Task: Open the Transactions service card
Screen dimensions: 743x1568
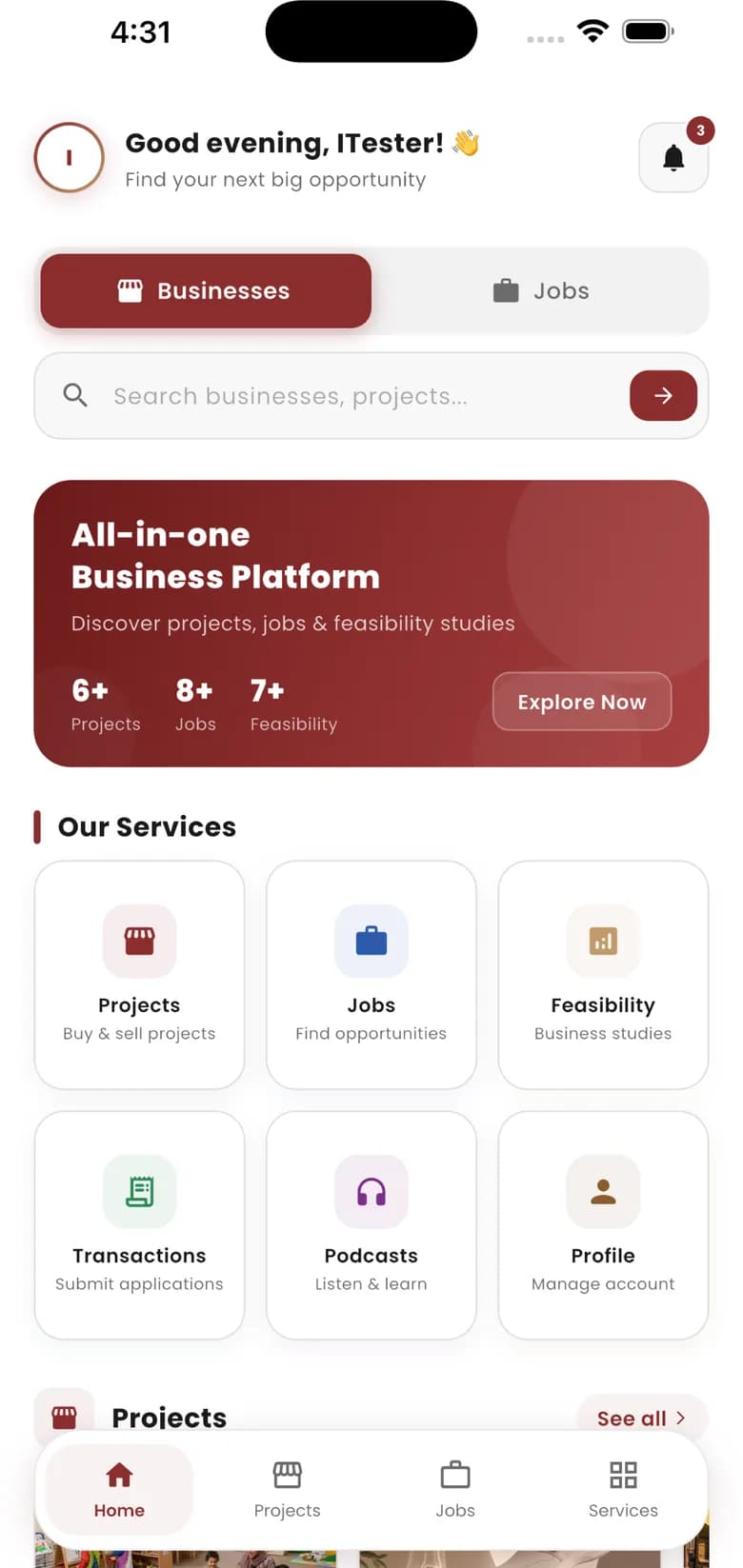Action: click(x=139, y=1225)
